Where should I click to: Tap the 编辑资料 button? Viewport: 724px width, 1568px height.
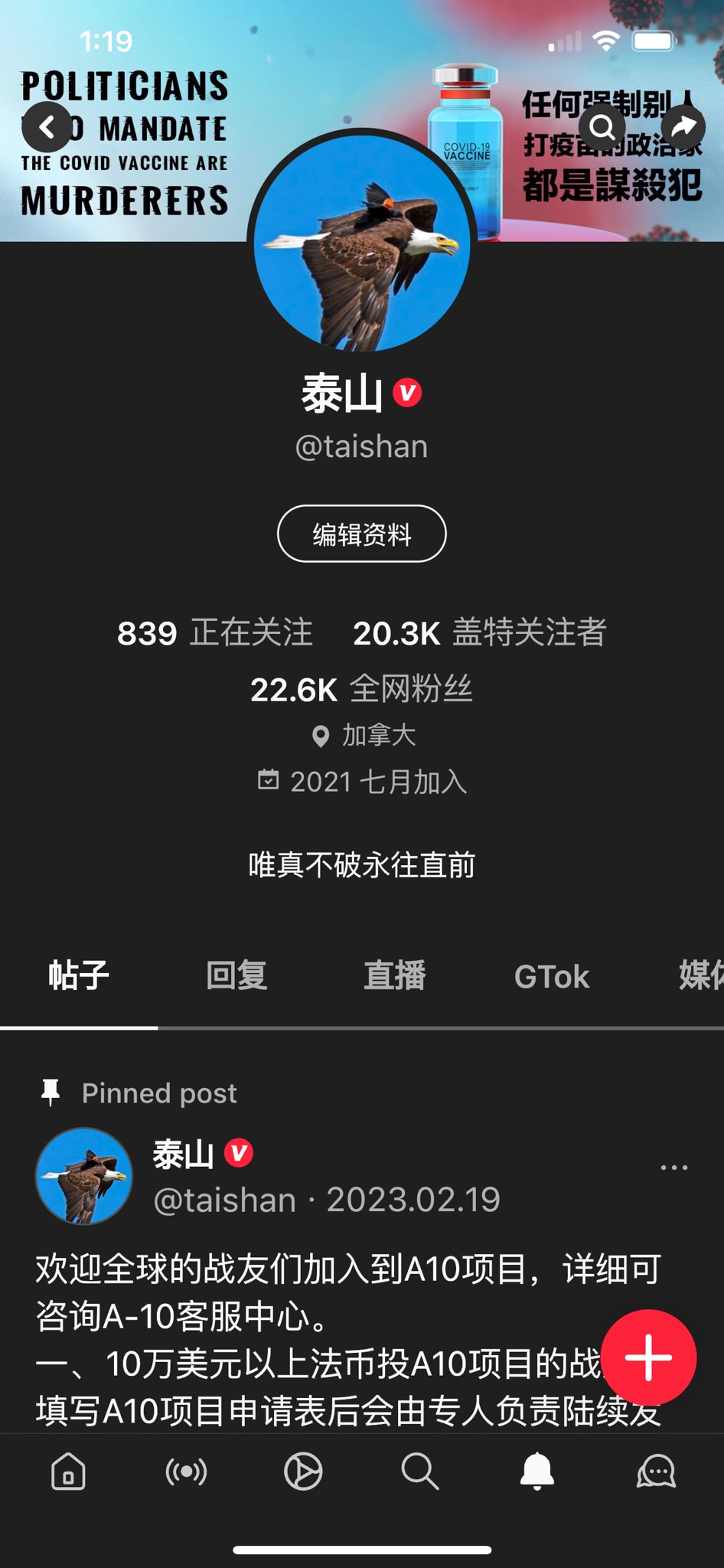(x=361, y=534)
